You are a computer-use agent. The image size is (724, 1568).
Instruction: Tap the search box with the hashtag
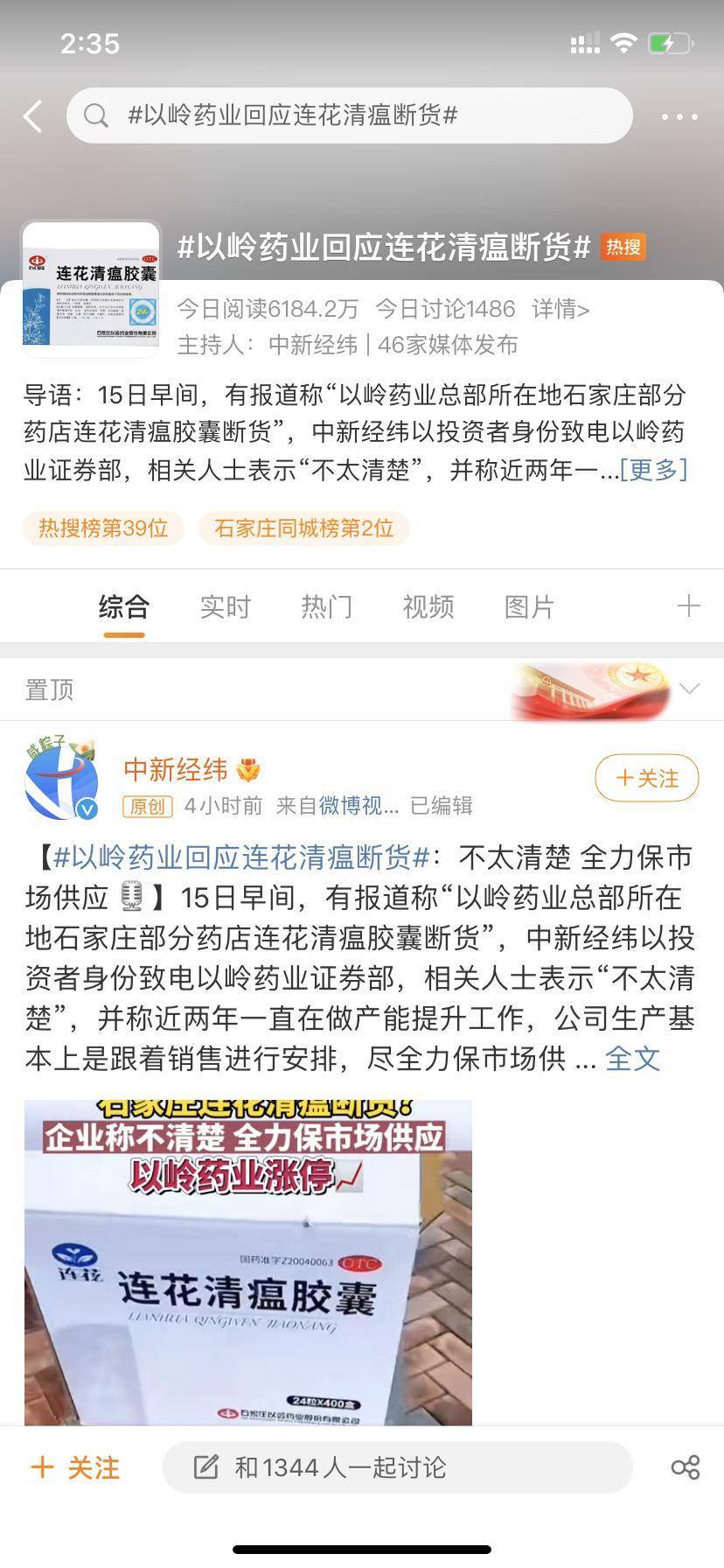coord(350,115)
